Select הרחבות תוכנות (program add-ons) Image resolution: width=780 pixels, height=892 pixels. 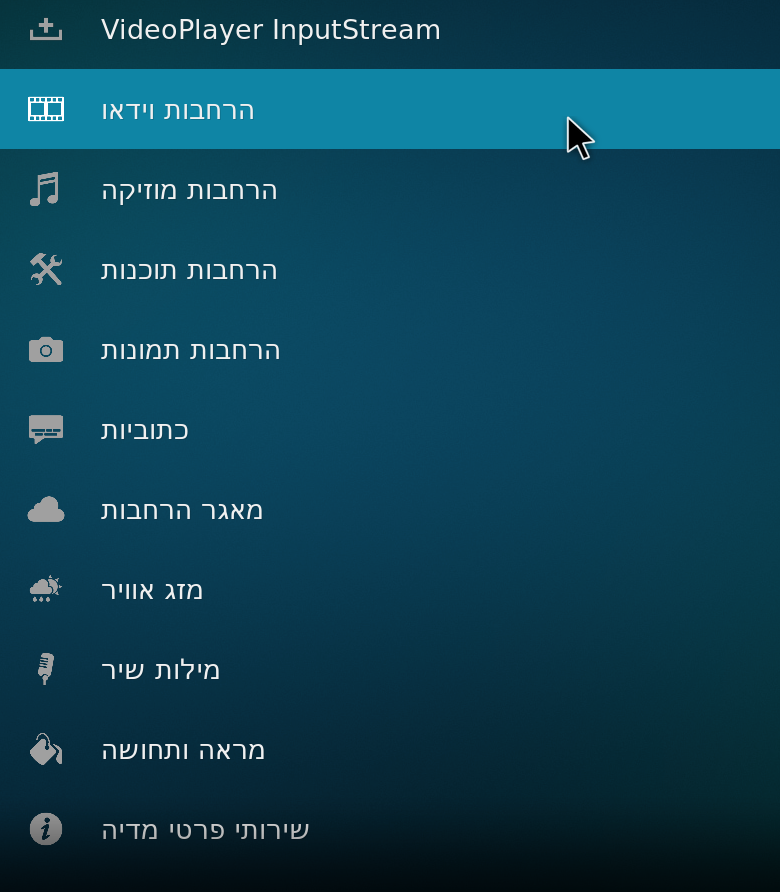189,270
